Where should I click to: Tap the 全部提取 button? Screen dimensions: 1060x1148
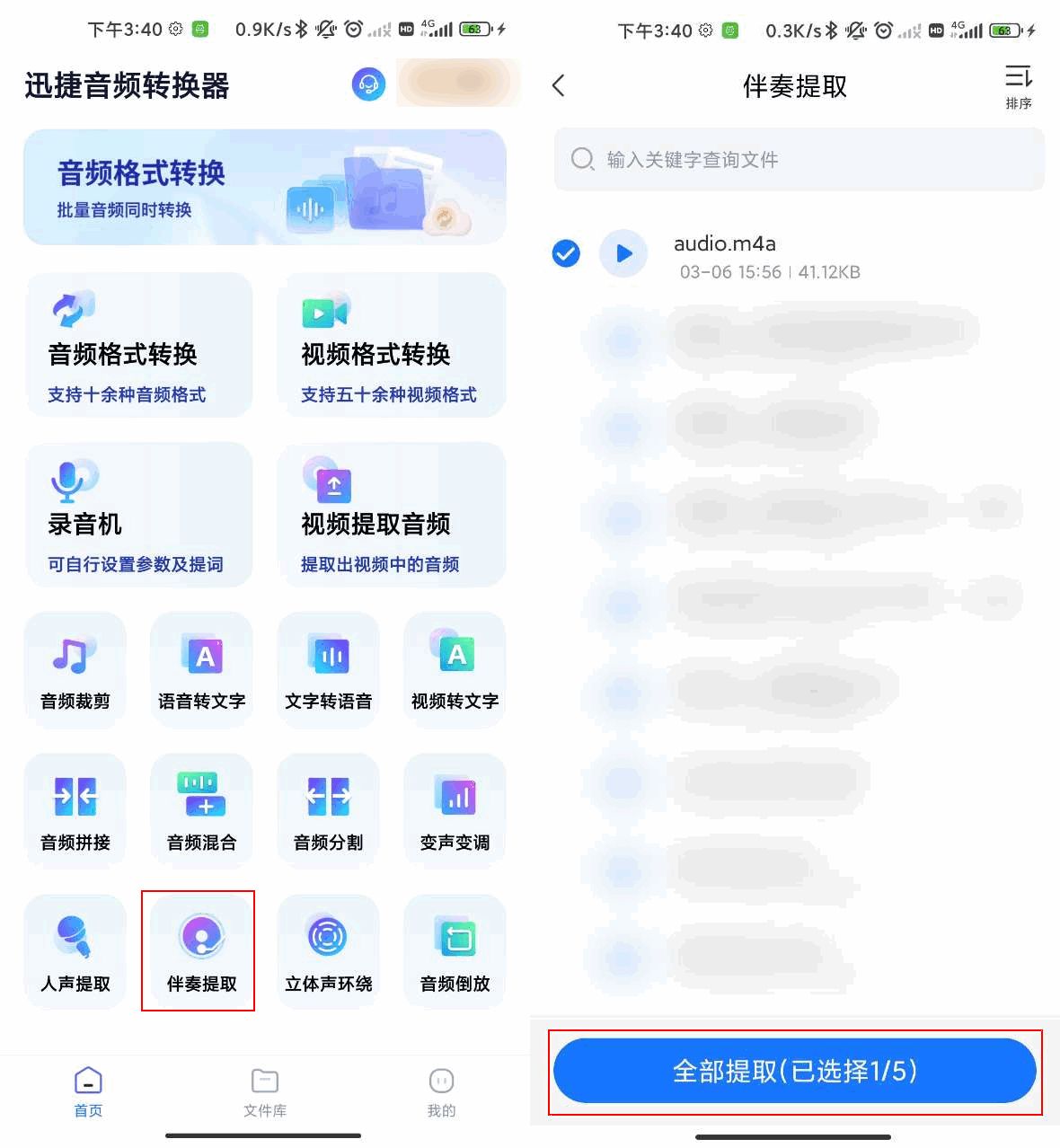[795, 1071]
